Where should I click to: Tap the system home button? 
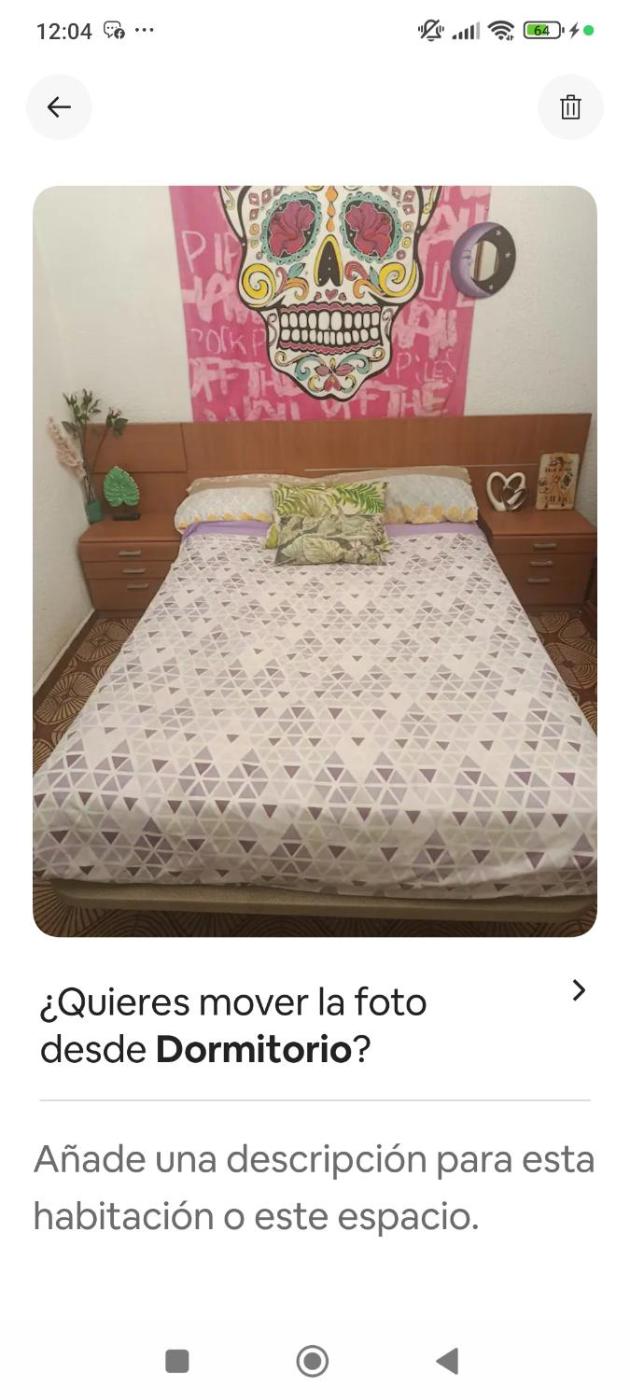[313, 1360]
